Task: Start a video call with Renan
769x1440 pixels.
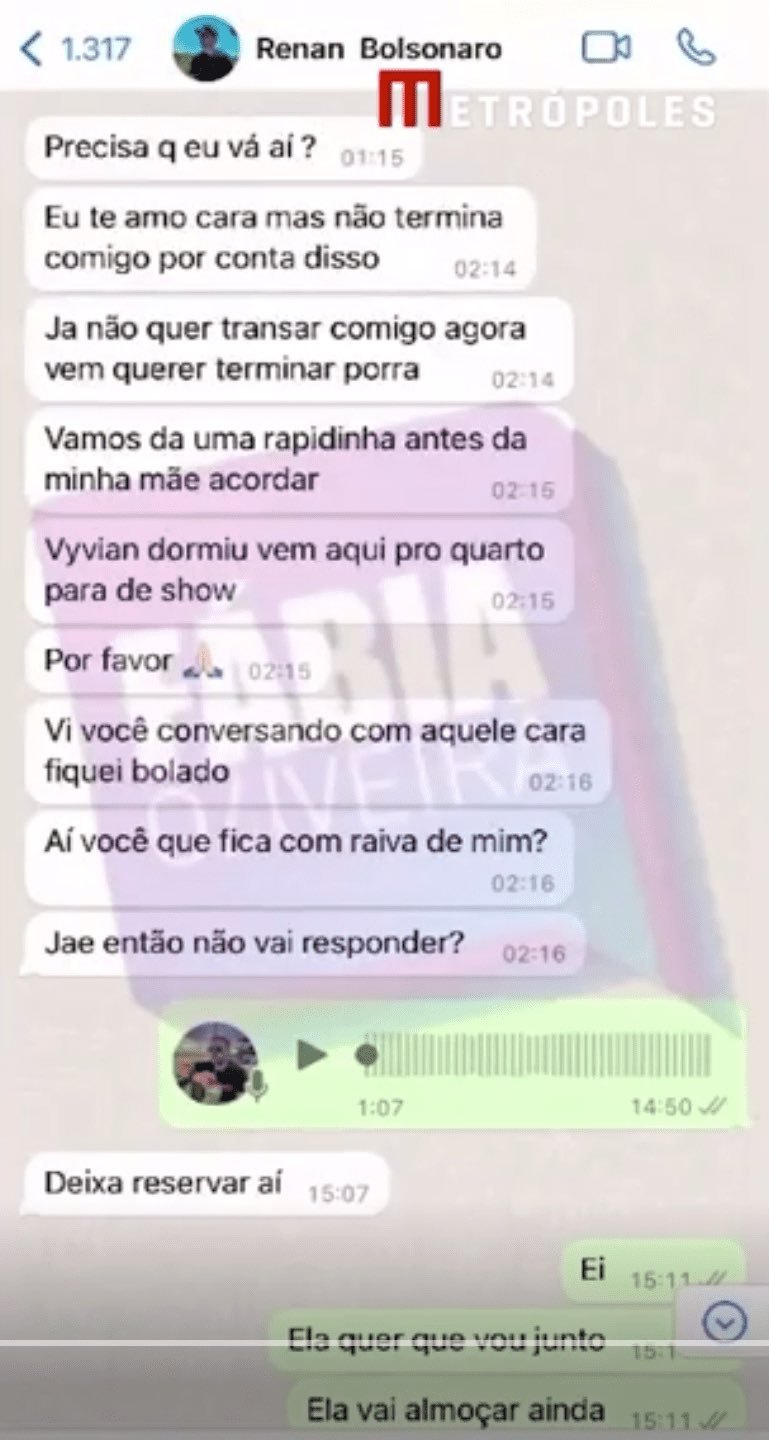Action: coord(606,47)
